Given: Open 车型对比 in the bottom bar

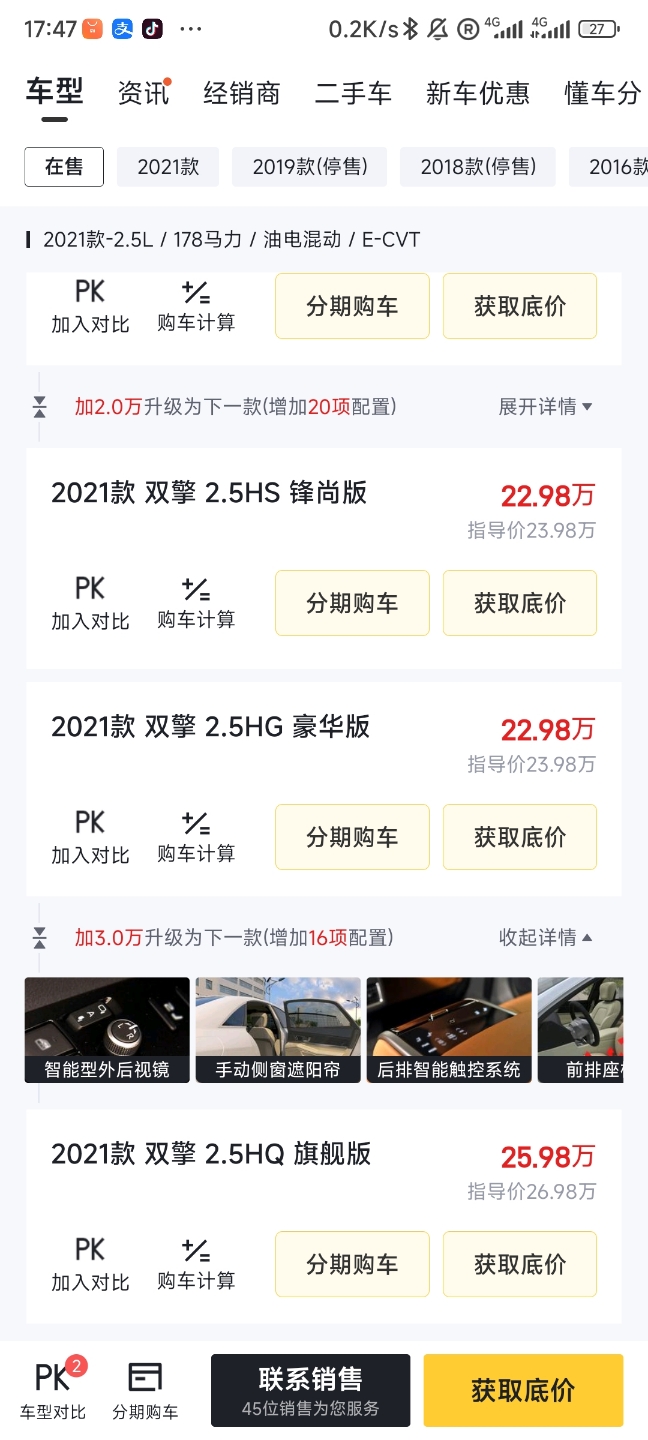Looking at the screenshot, I should (53, 1390).
